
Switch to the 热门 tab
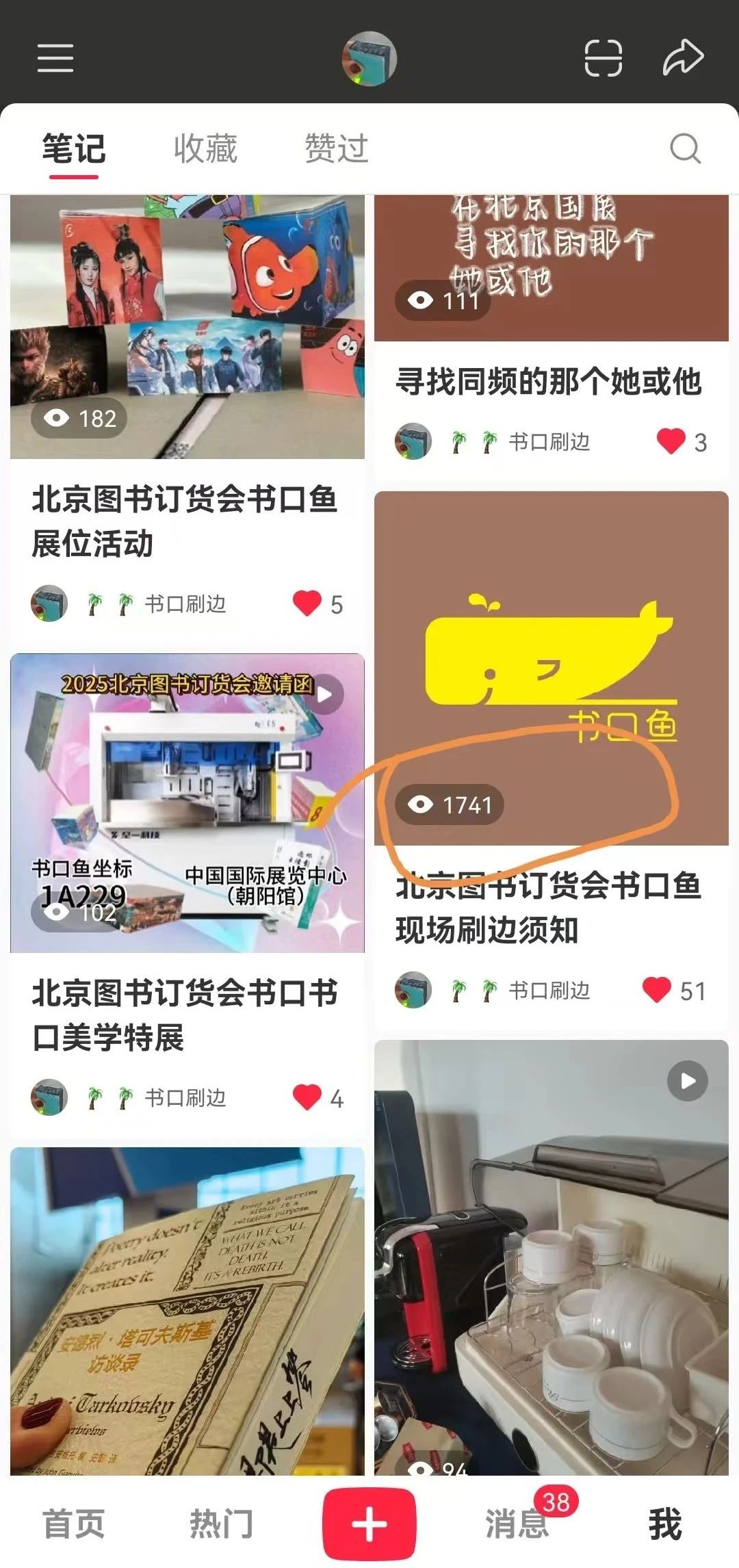pos(221,1524)
